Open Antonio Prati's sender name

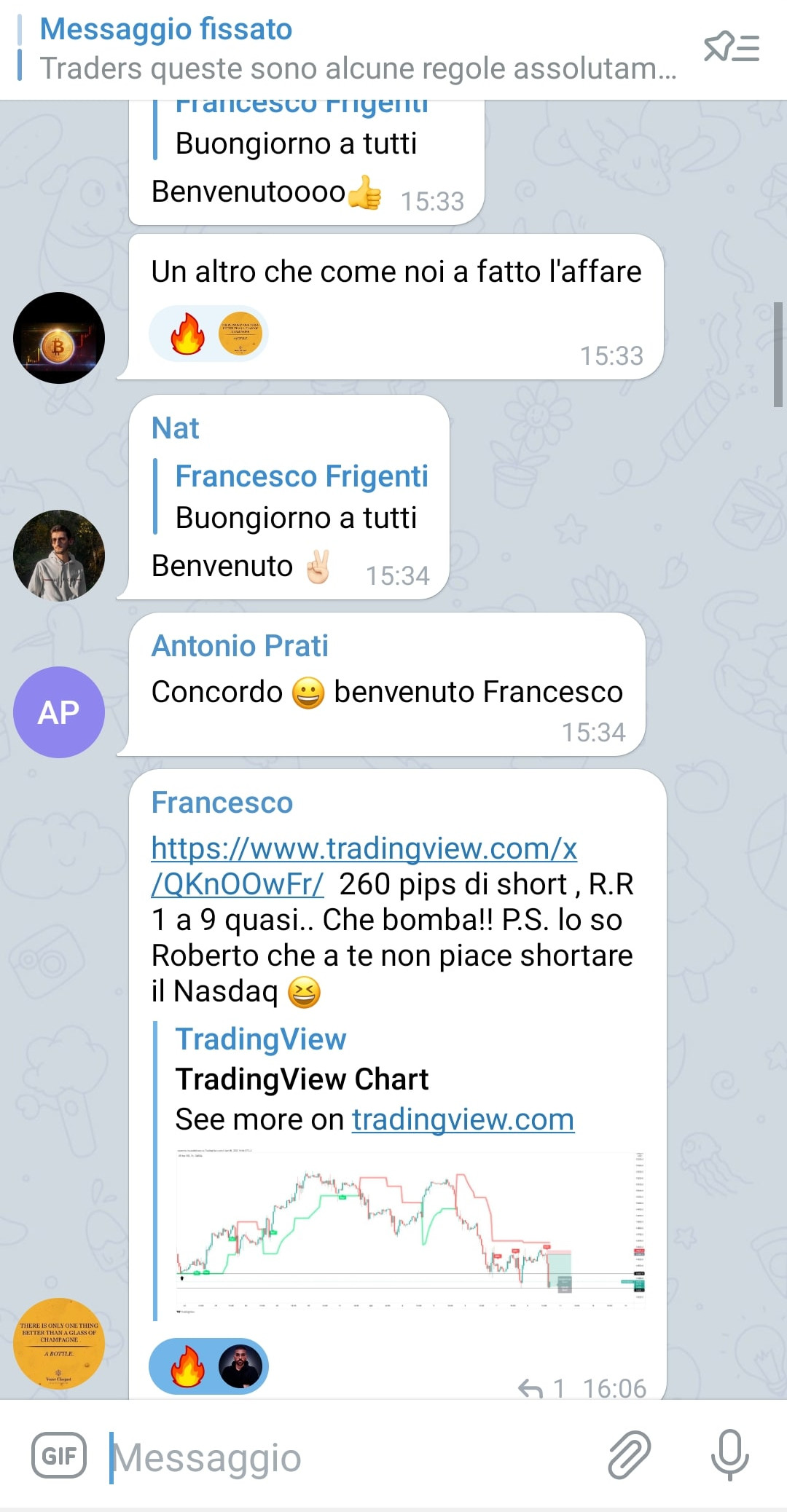(x=240, y=646)
